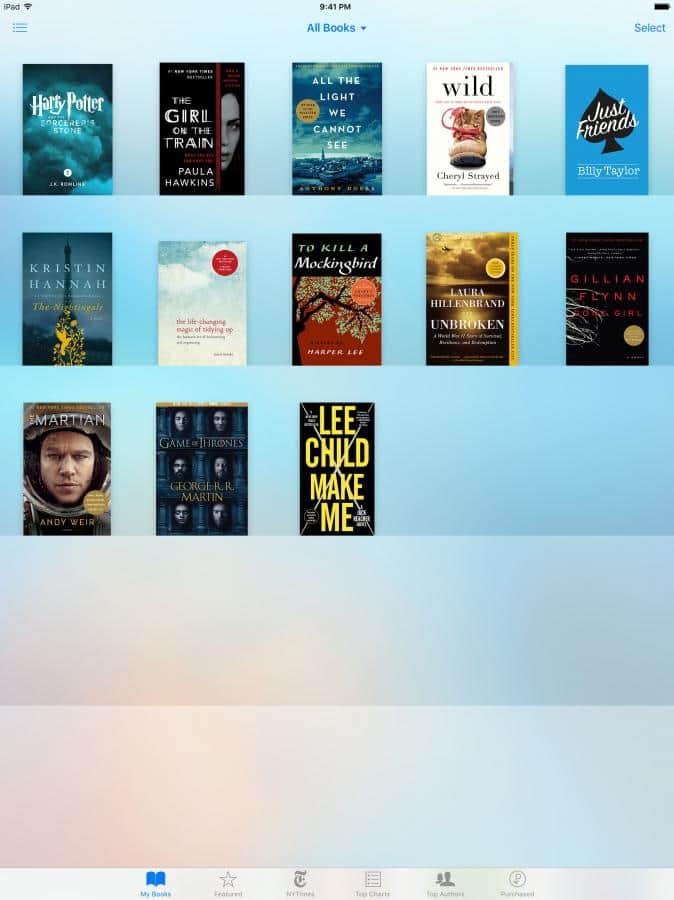The height and width of the screenshot is (900, 674).
Task: Open Harry Potter and the Sorcerer's Stone
Action: click(67, 129)
